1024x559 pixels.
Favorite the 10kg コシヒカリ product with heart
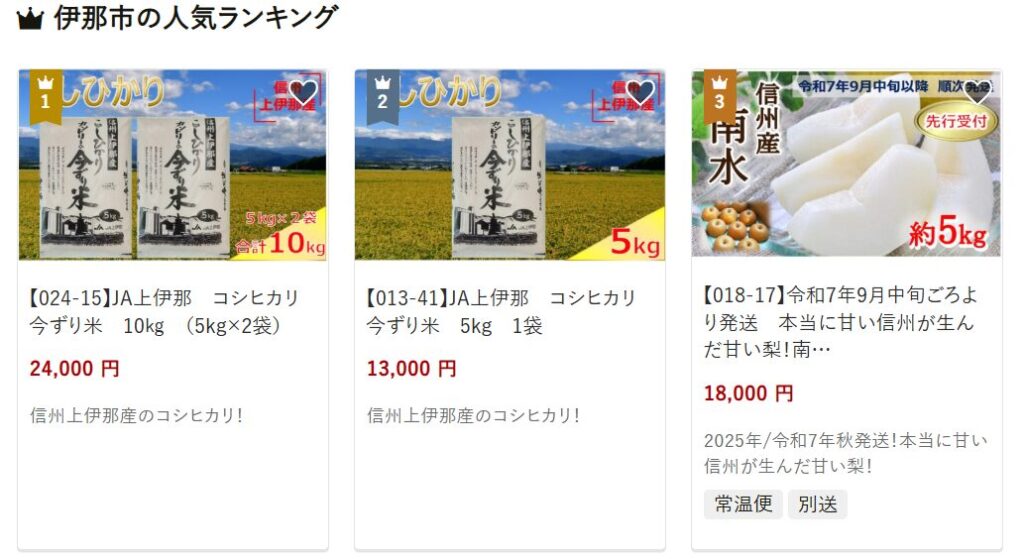(303, 93)
